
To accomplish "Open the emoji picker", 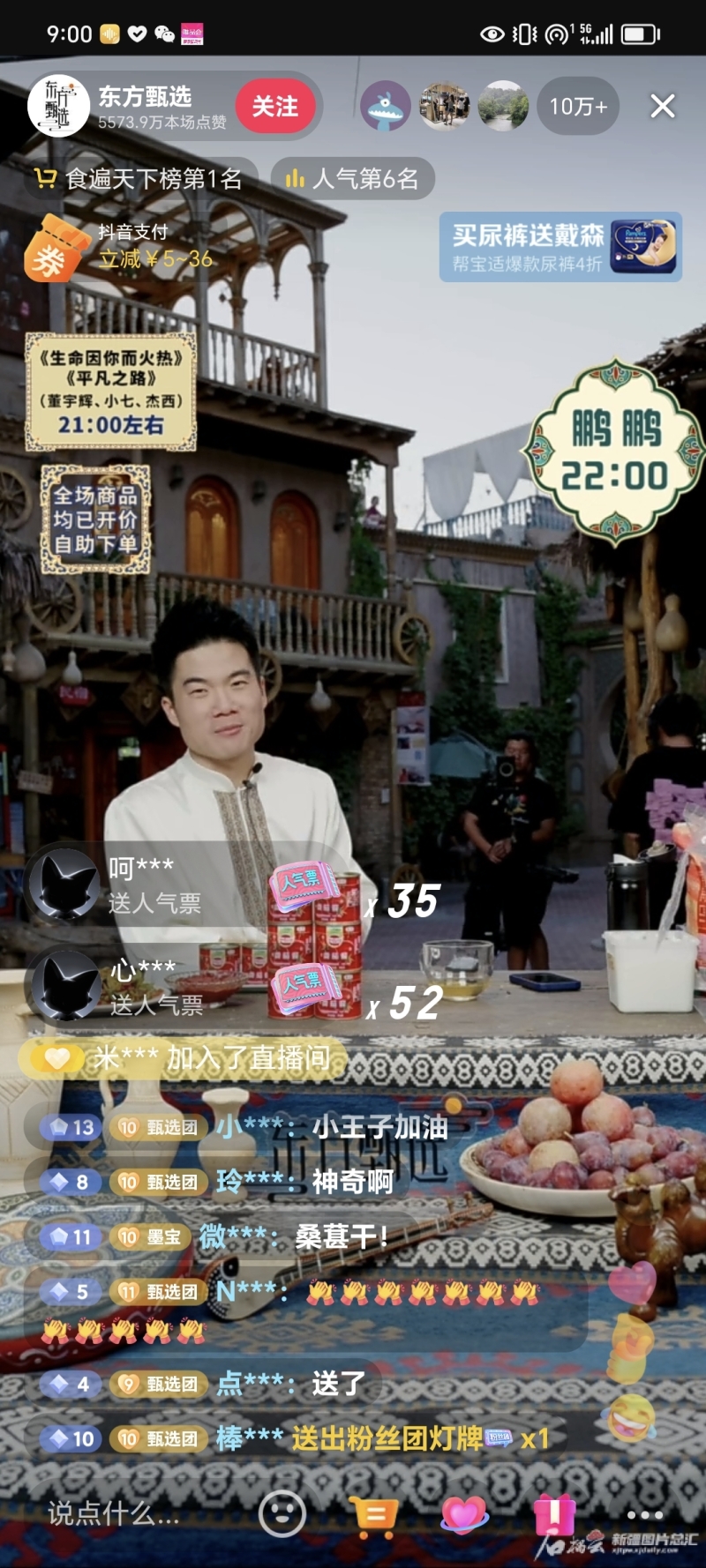I will 282,1513.
